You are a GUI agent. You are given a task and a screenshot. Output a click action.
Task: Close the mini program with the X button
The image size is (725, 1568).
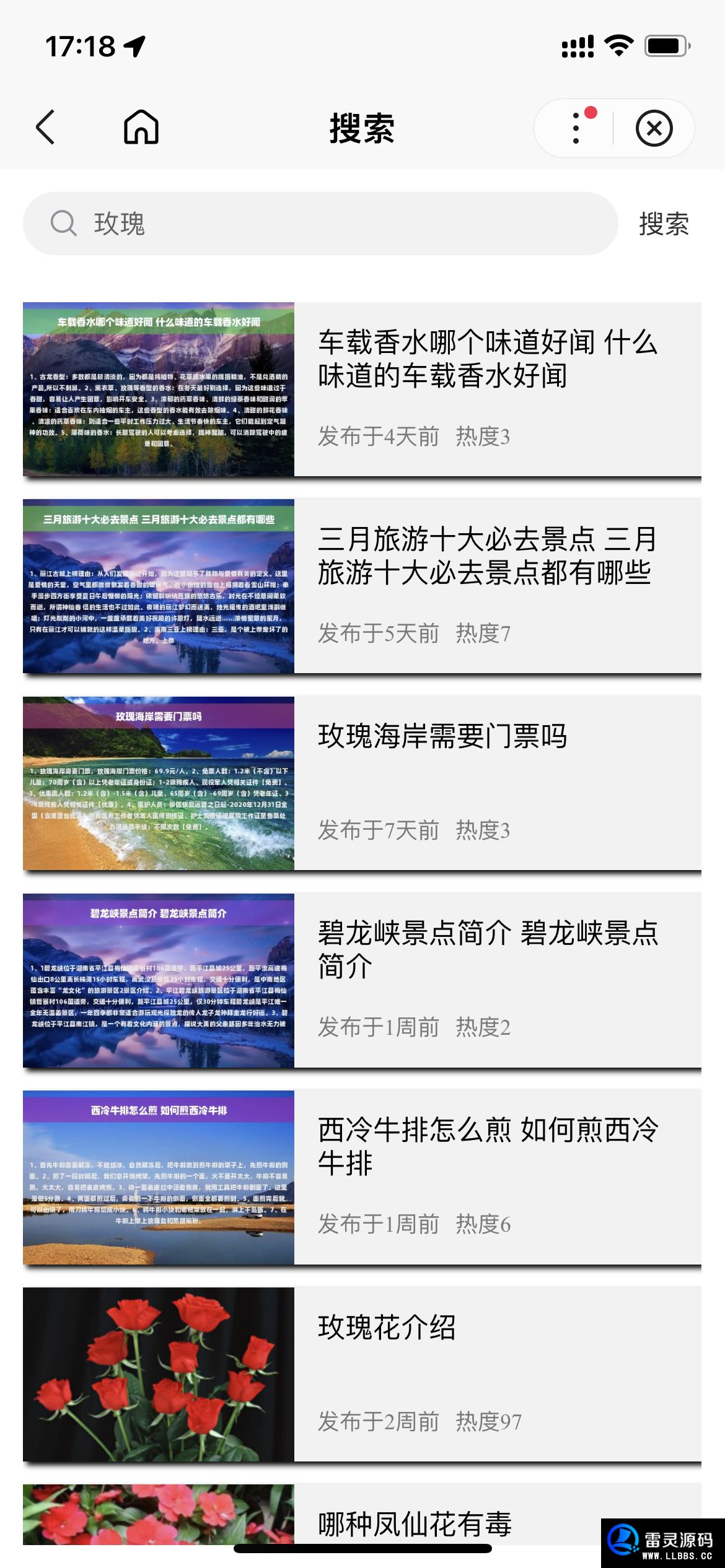click(x=654, y=128)
